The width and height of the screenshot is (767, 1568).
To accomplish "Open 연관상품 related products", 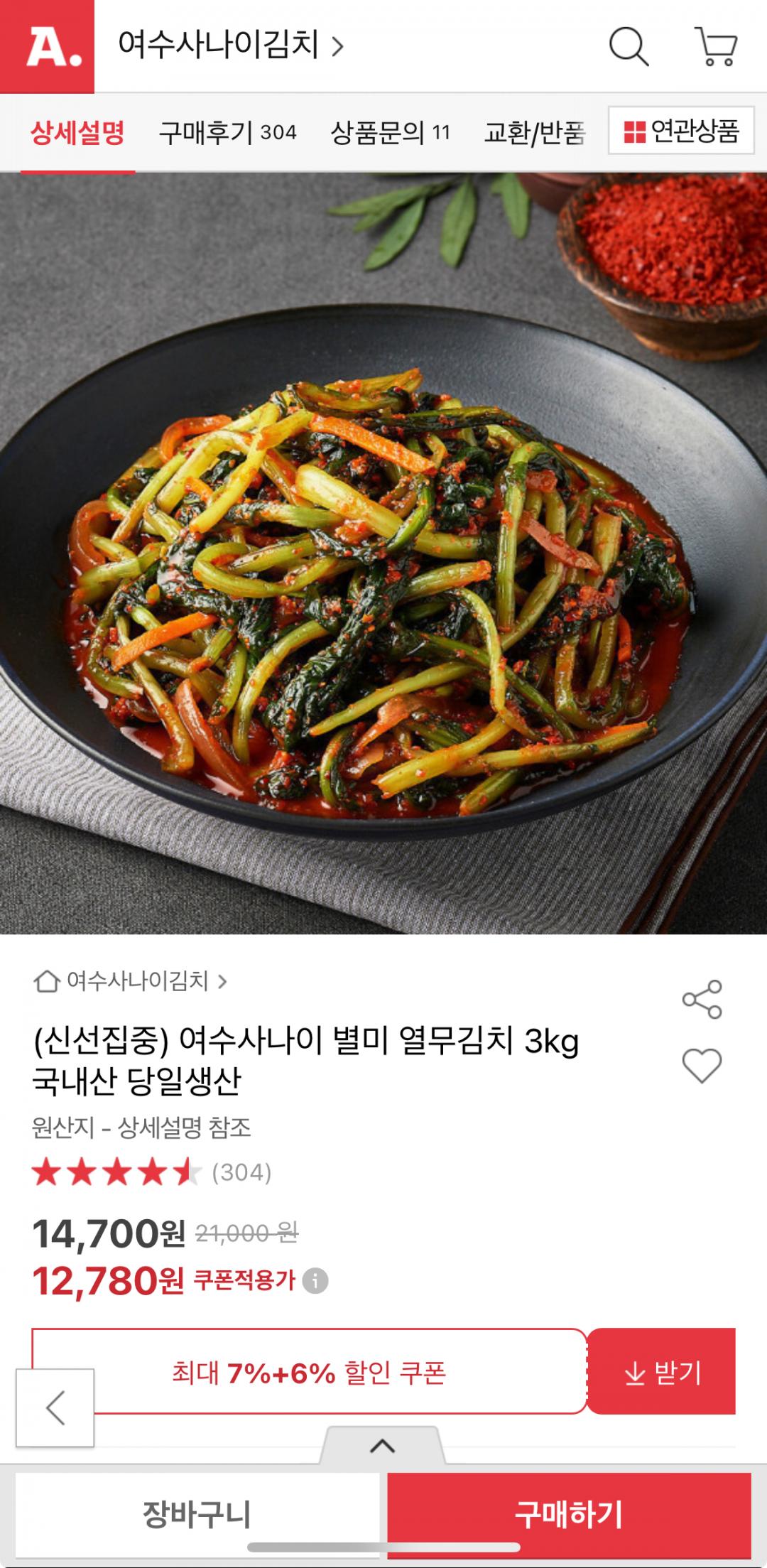I will tap(681, 131).
